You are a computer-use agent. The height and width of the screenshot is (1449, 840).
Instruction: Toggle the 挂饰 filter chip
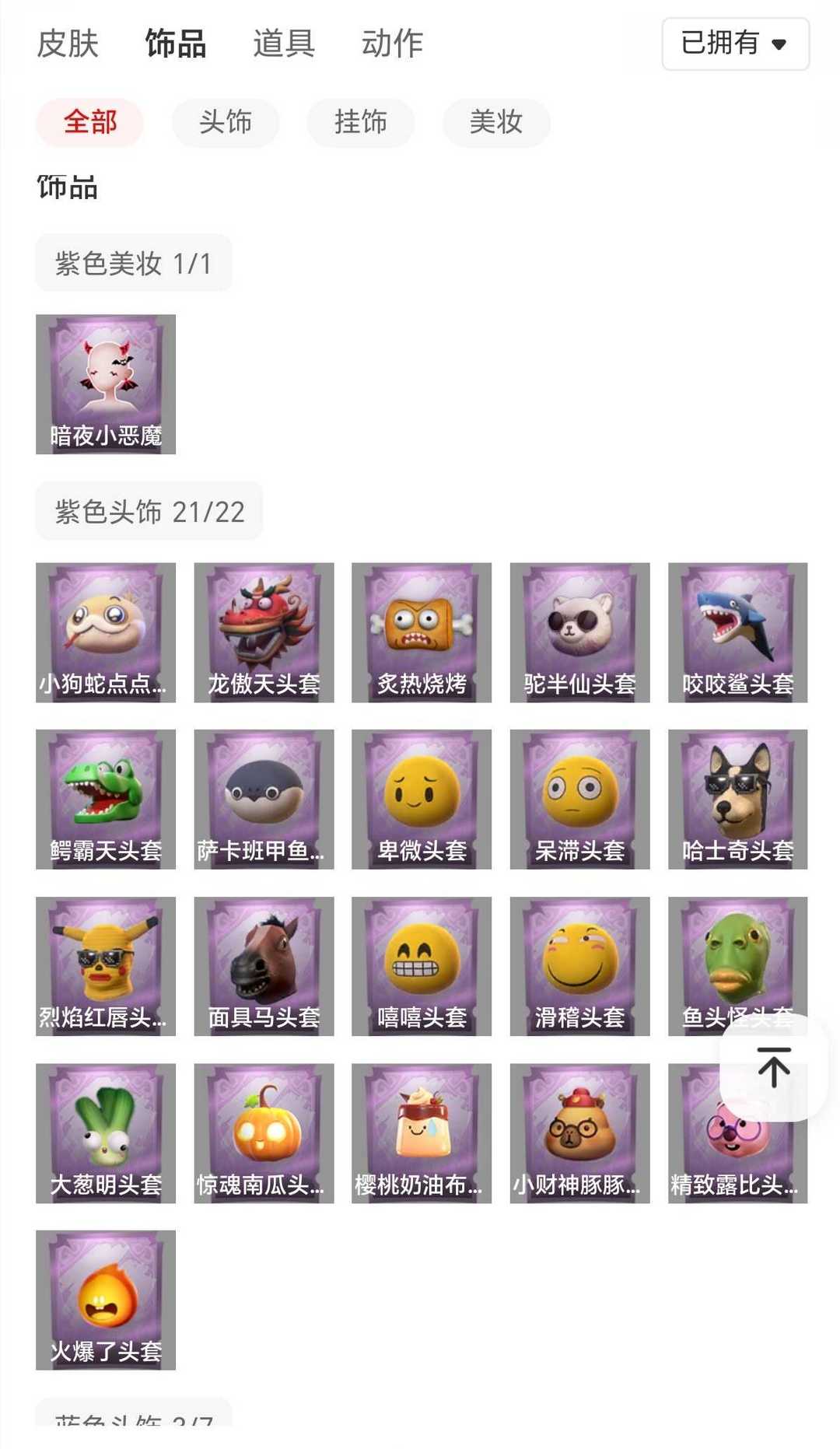[360, 123]
